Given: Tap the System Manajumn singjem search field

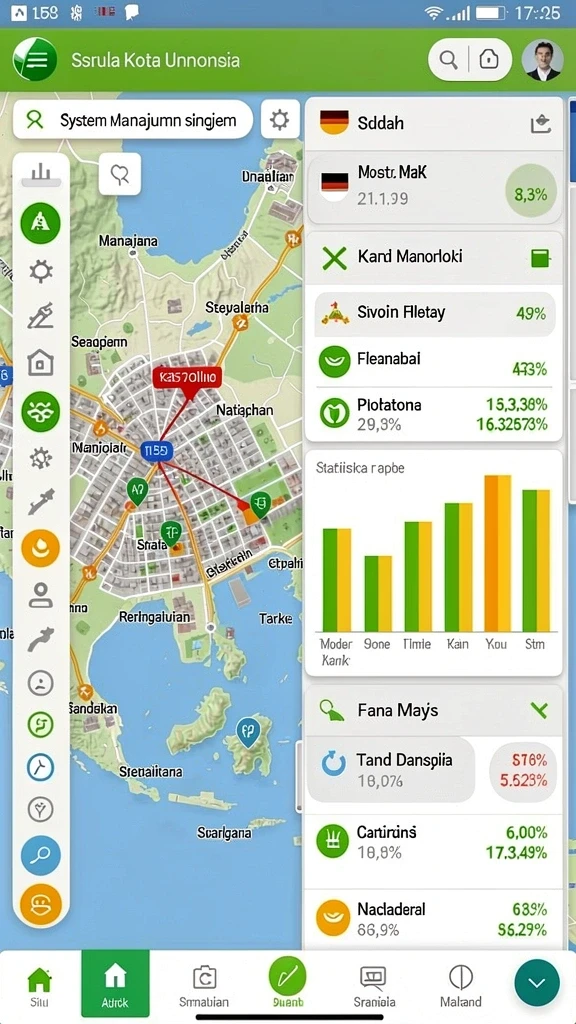Looking at the screenshot, I should (x=133, y=120).
